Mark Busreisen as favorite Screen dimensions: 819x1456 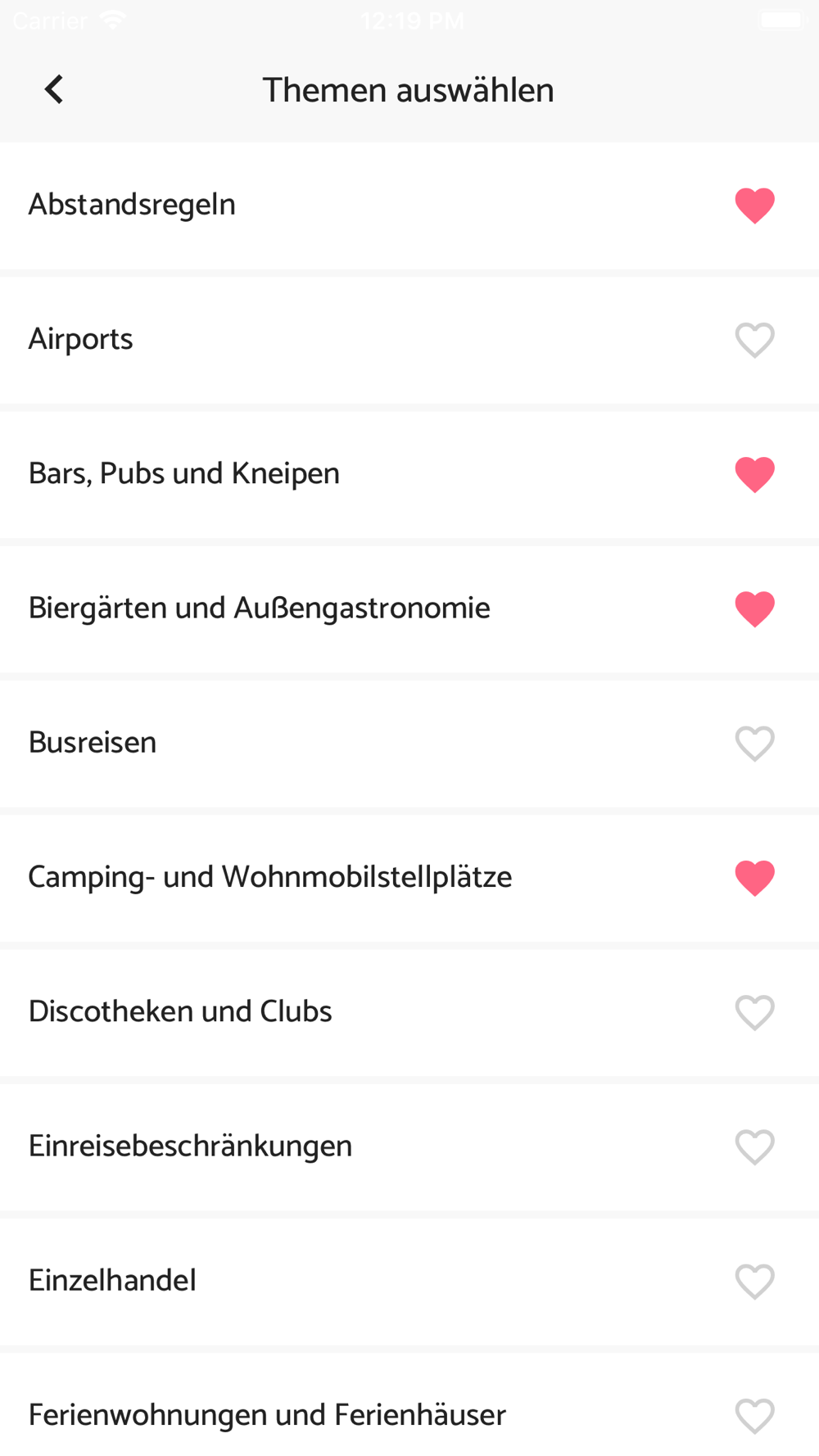click(x=754, y=744)
